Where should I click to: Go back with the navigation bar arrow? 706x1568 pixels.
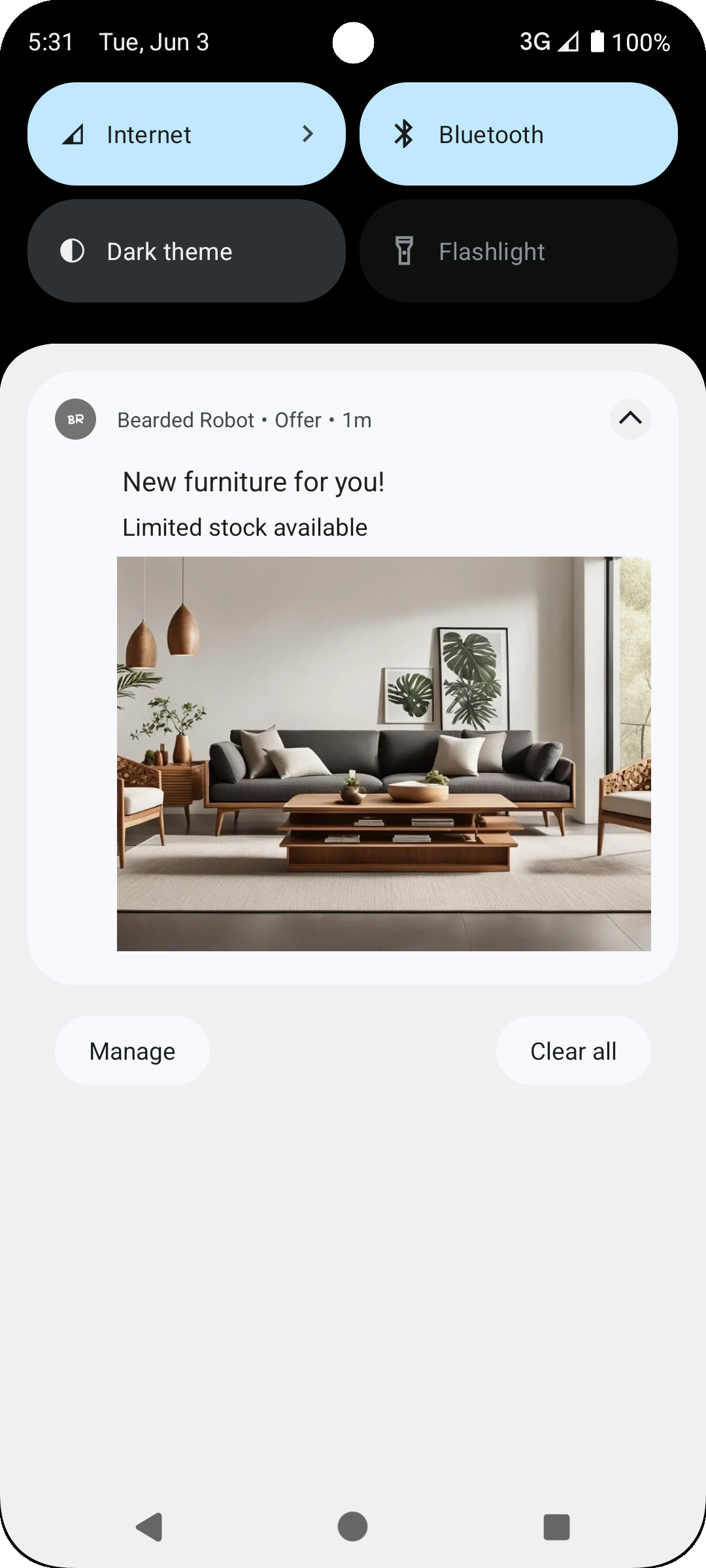click(x=150, y=1527)
